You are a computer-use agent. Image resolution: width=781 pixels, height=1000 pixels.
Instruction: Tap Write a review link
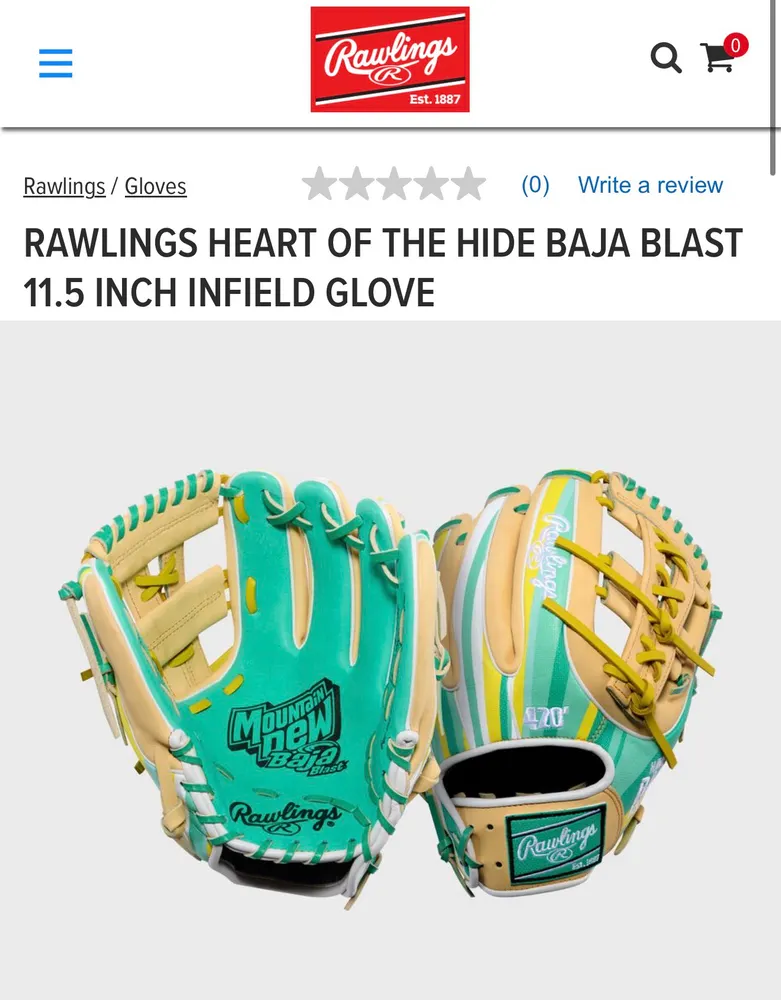pyautogui.click(x=650, y=185)
